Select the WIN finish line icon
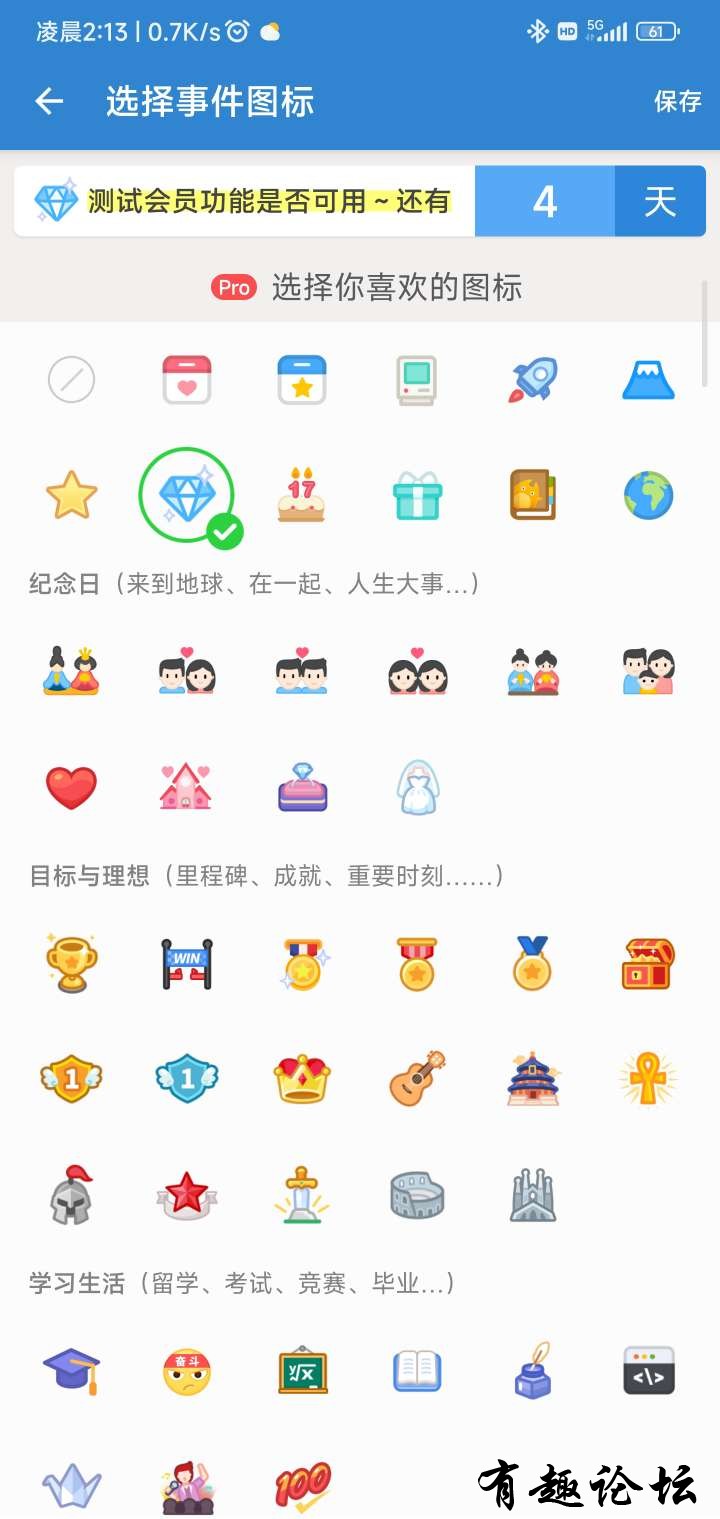This screenshot has height=1519, width=720. click(187, 963)
